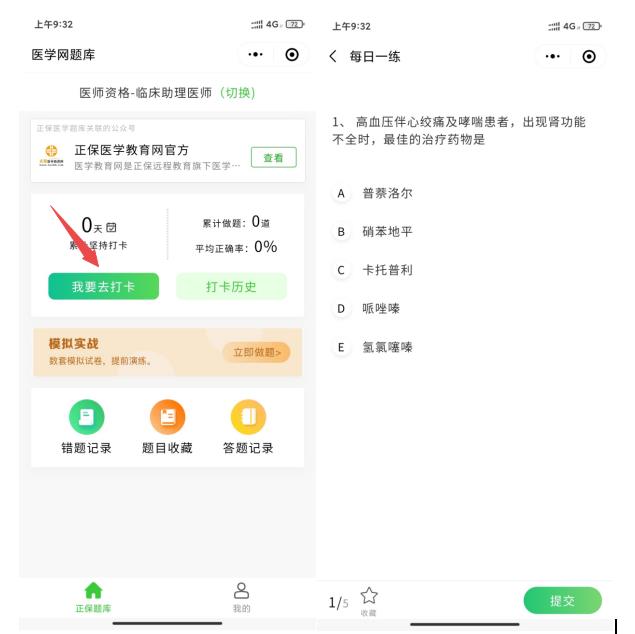Switch to the 我的 tab
Image resolution: width=635 pixels, height=634 pixels.
[x=241, y=597]
